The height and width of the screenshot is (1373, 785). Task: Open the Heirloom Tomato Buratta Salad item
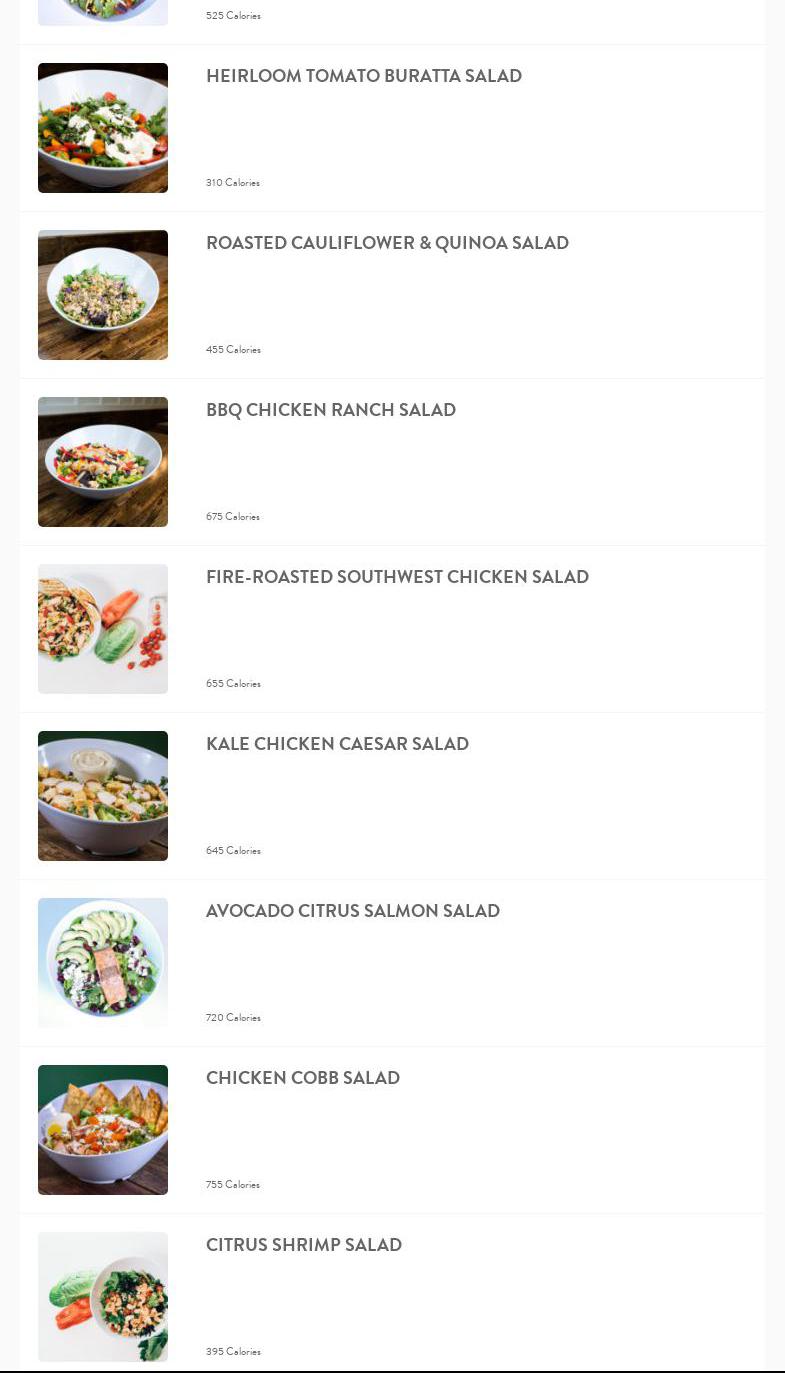pos(364,76)
